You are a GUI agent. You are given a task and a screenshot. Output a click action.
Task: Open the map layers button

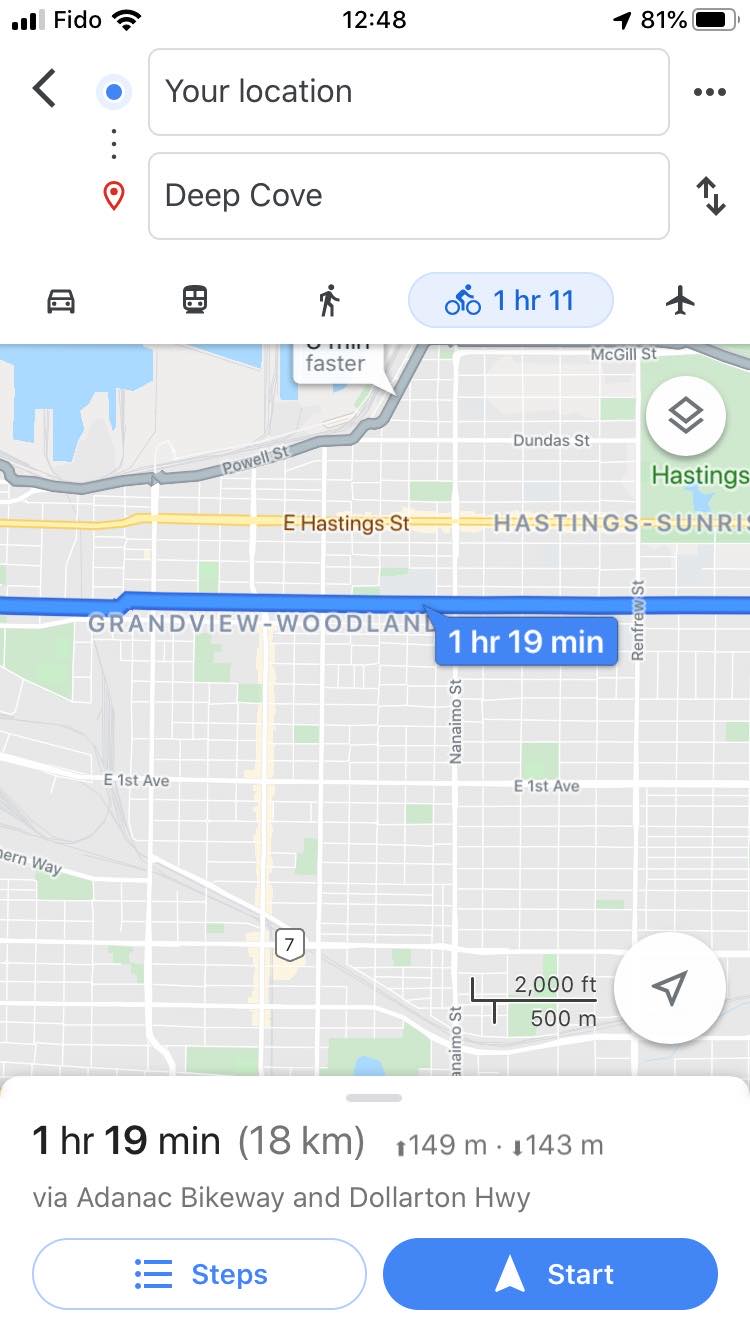(x=685, y=416)
